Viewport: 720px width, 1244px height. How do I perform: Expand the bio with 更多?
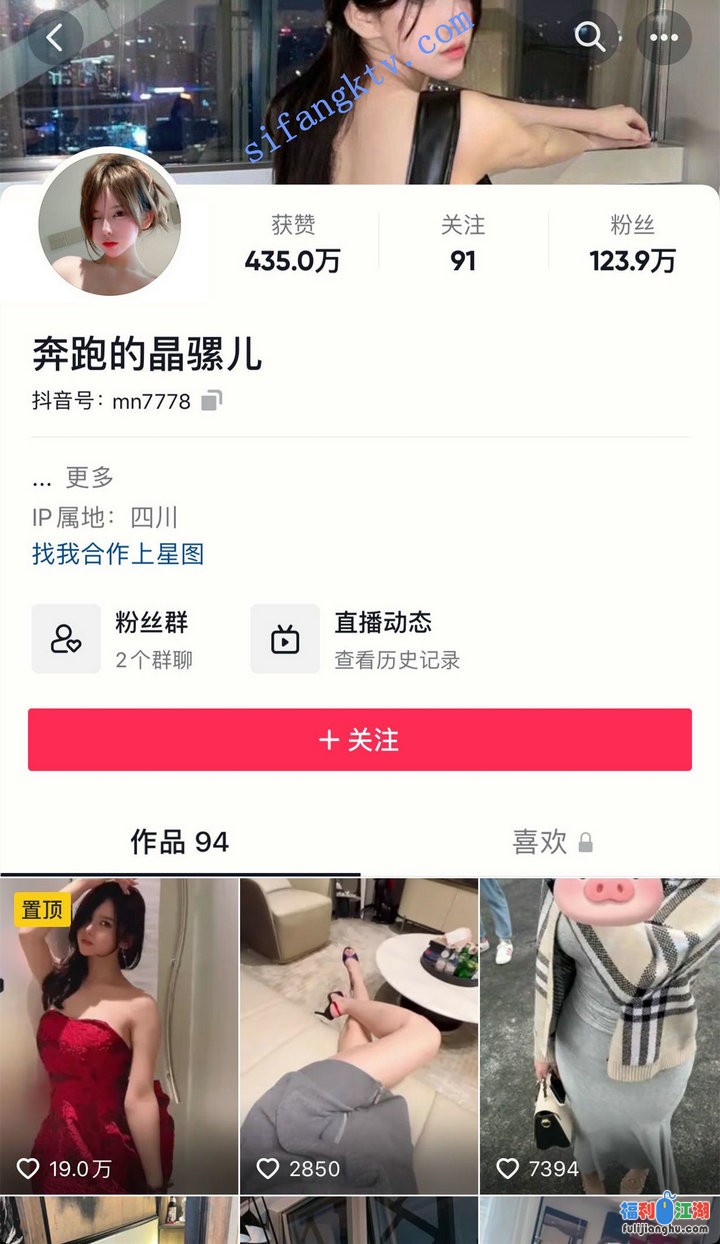[x=90, y=477]
